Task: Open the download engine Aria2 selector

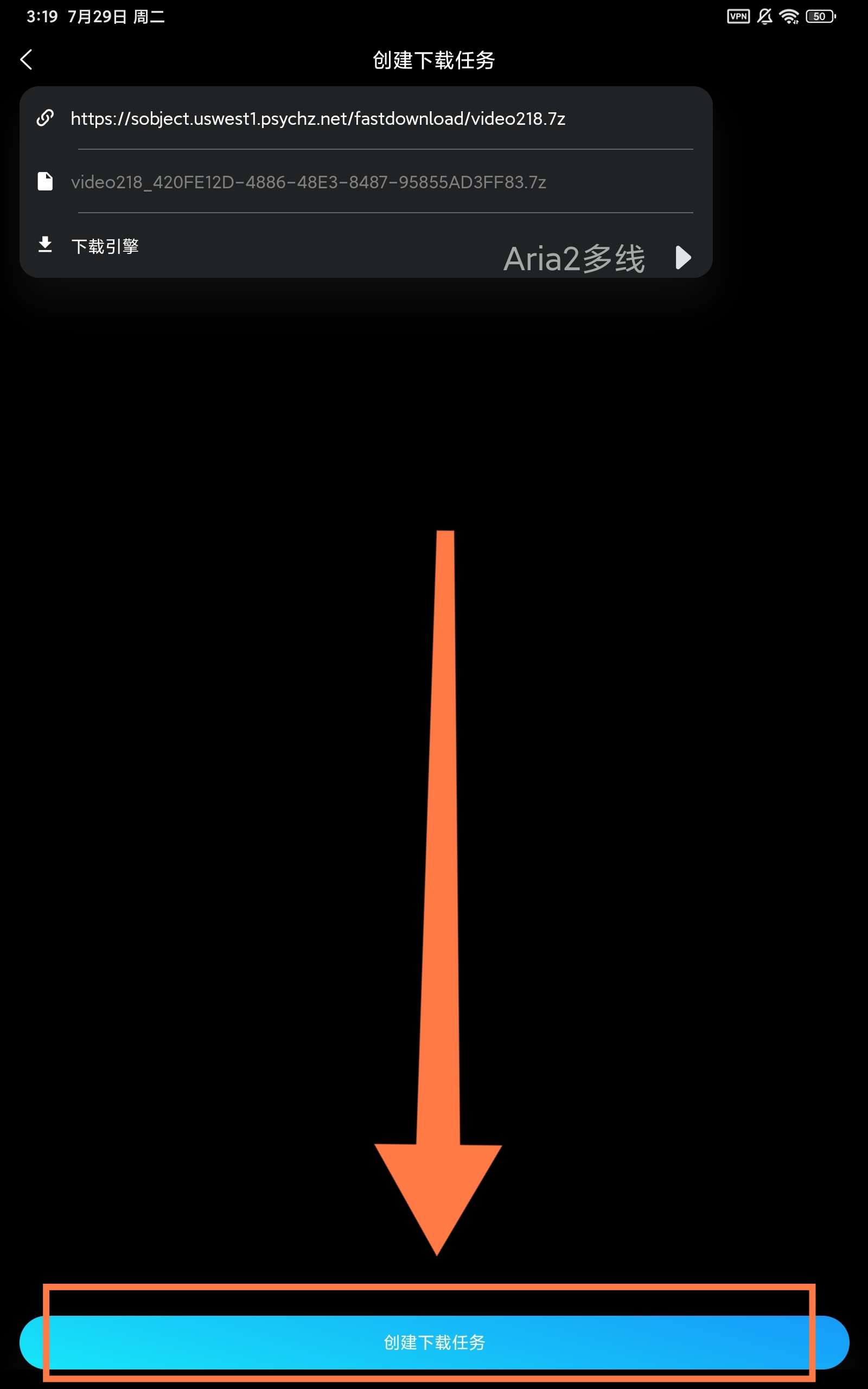Action: (597, 258)
